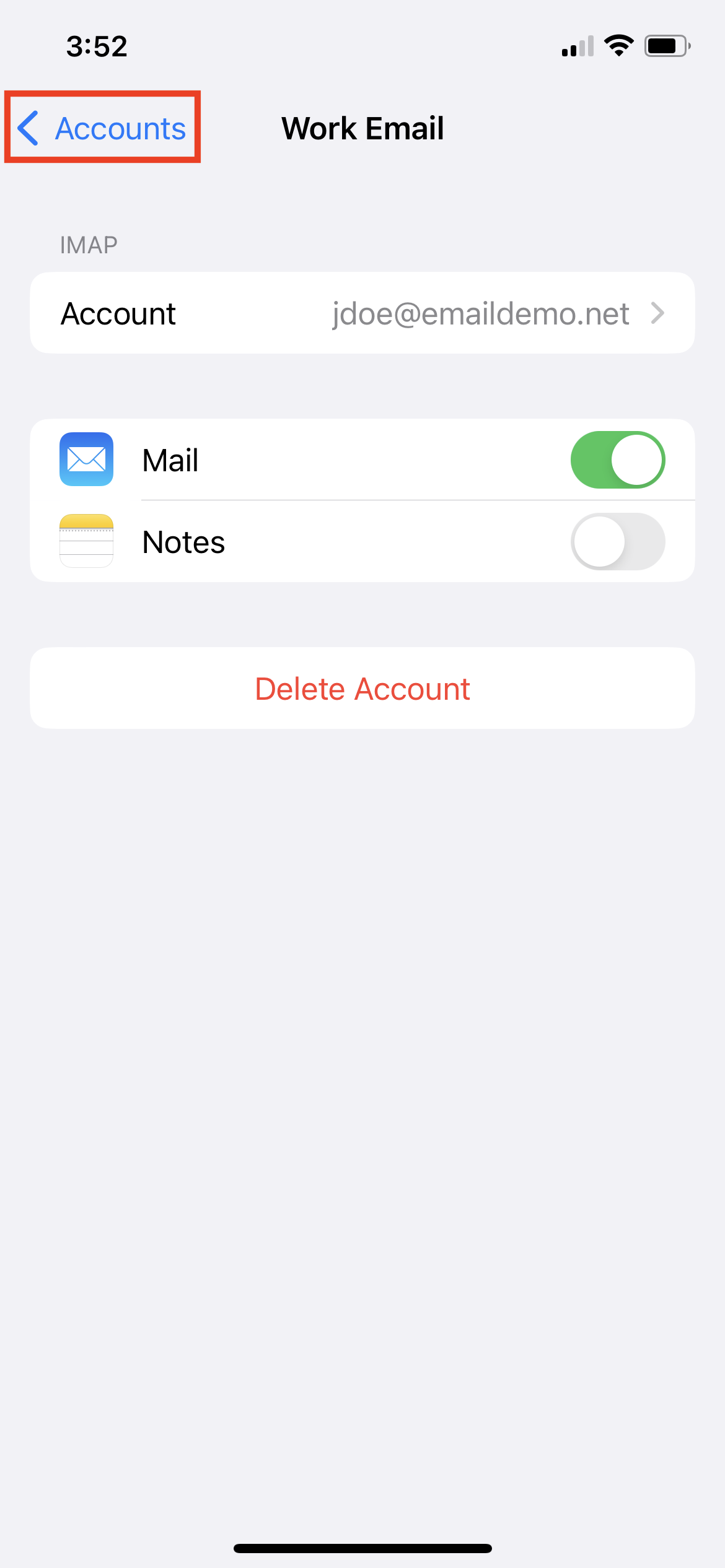Tap Delete Account
The image size is (725, 1568).
[x=362, y=689]
